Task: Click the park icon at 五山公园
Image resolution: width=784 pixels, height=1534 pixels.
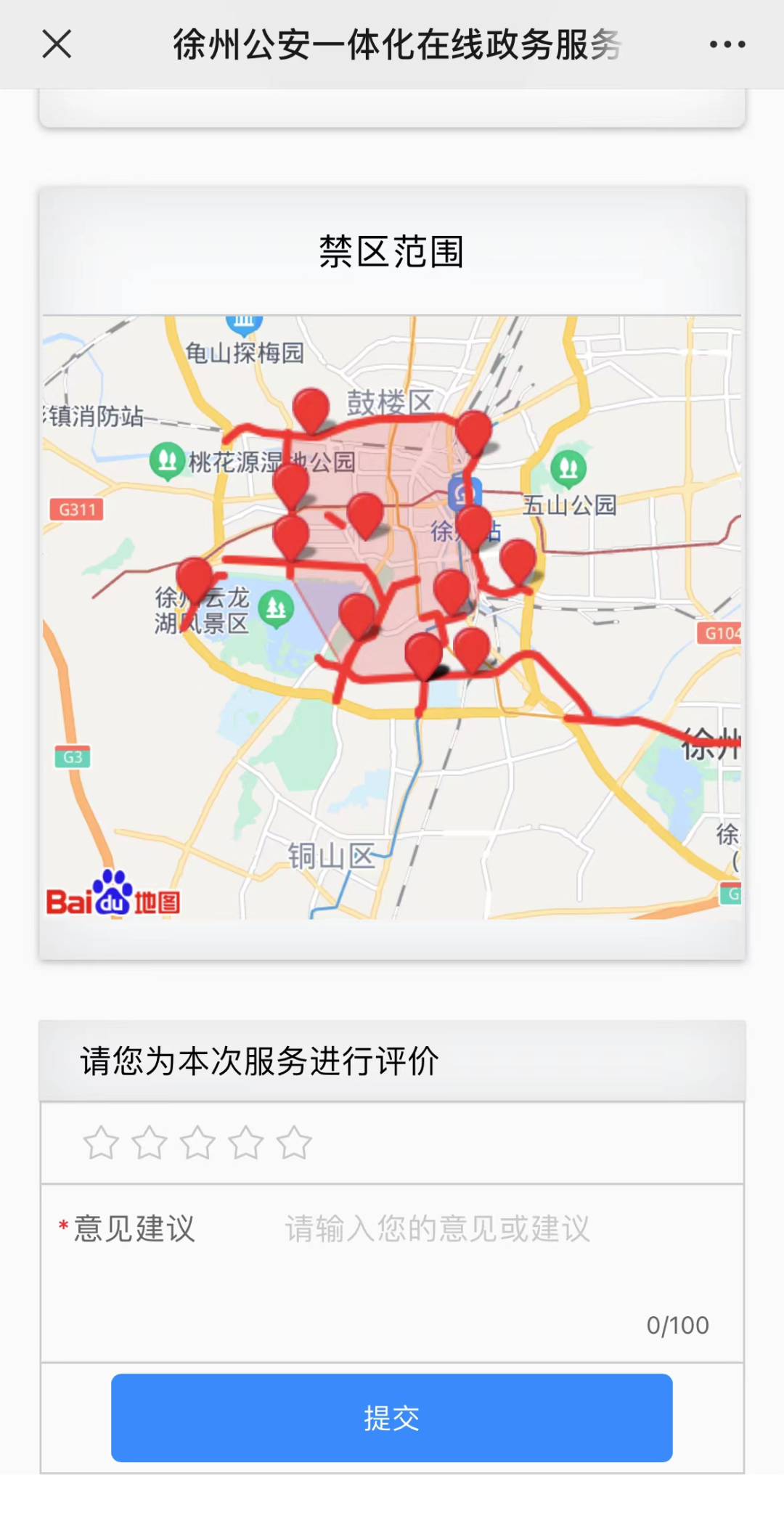Action: pyautogui.click(x=568, y=469)
